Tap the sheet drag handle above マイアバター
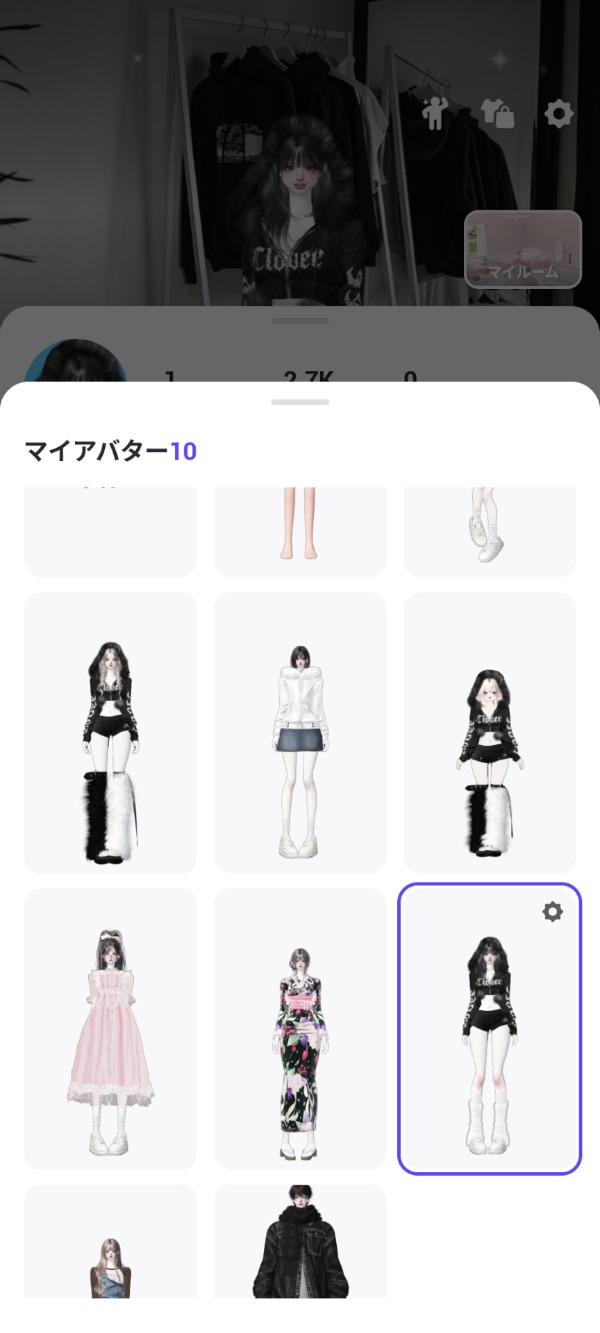 300,402
